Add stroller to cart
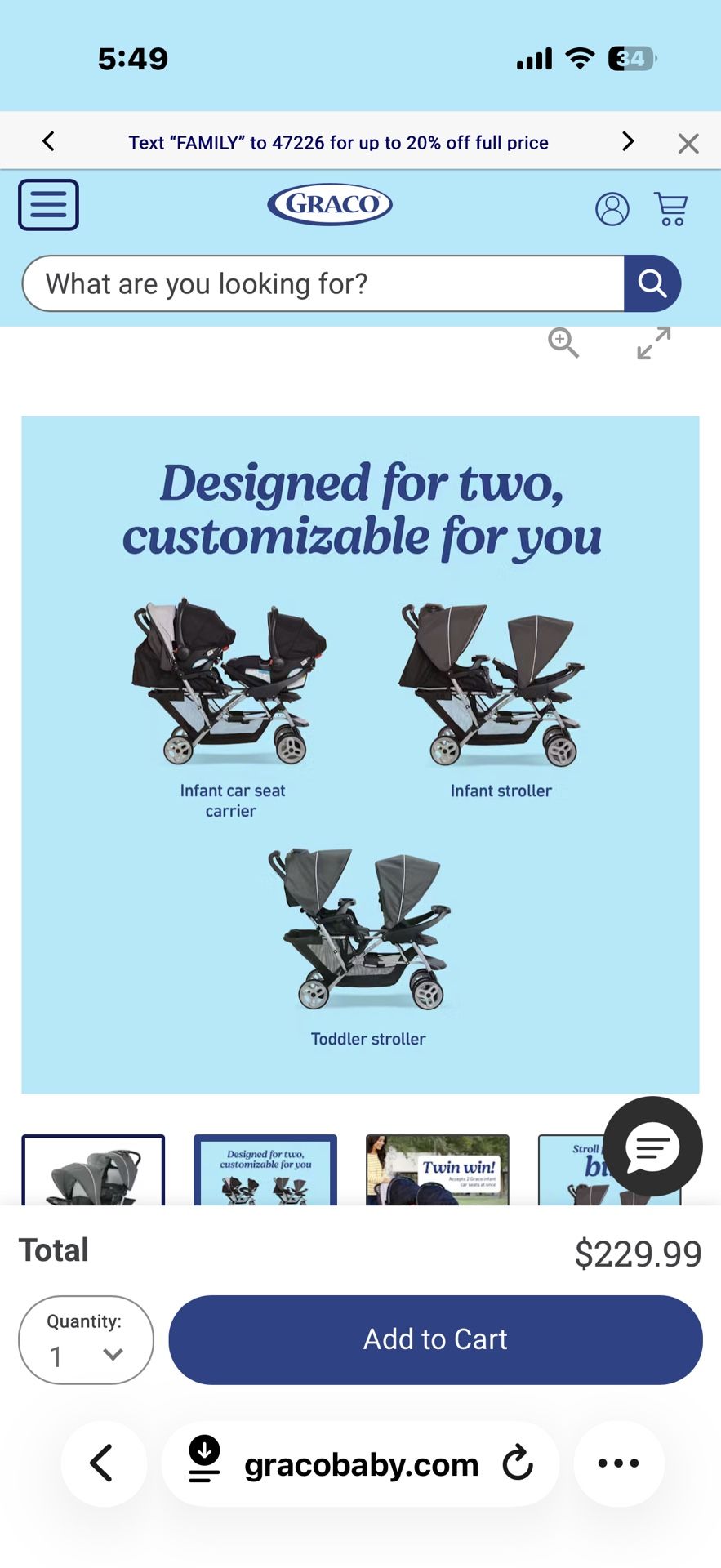This screenshot has height=1568, width=721. [x=435, y=1339]
